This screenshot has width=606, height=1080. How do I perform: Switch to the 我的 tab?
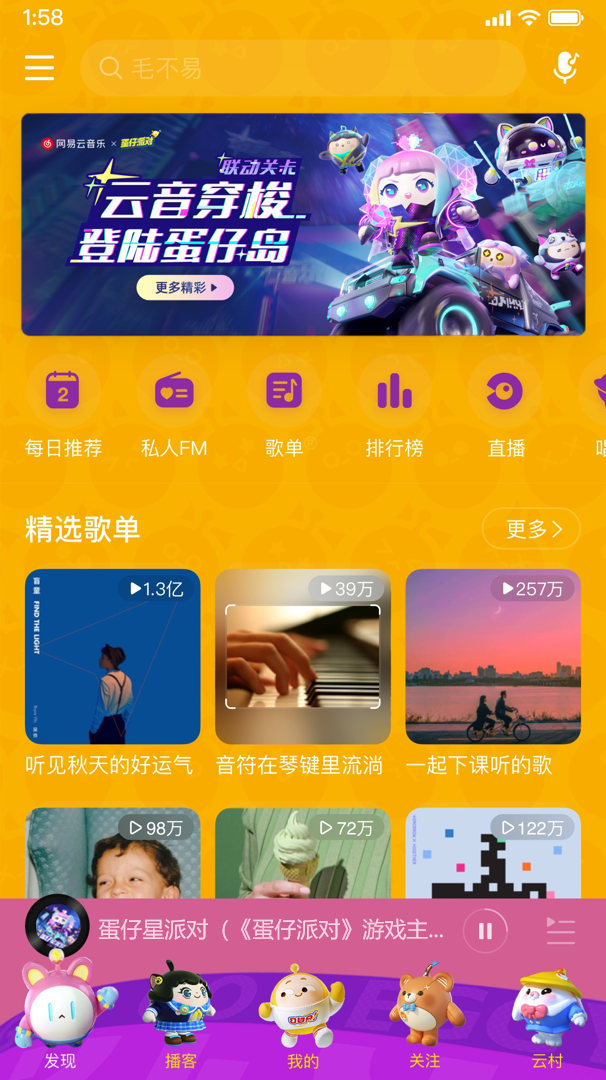coord(303,1015)
